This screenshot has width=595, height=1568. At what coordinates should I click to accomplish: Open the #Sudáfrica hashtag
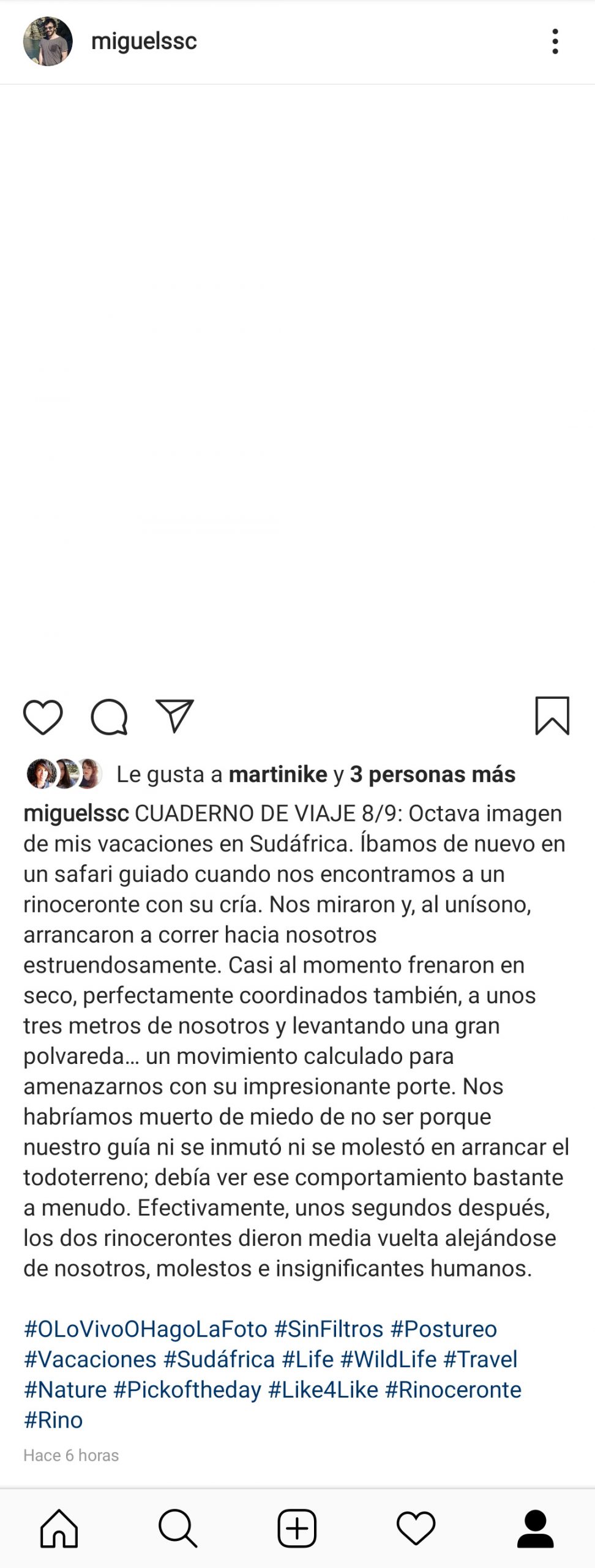(x=219, y=1359)
